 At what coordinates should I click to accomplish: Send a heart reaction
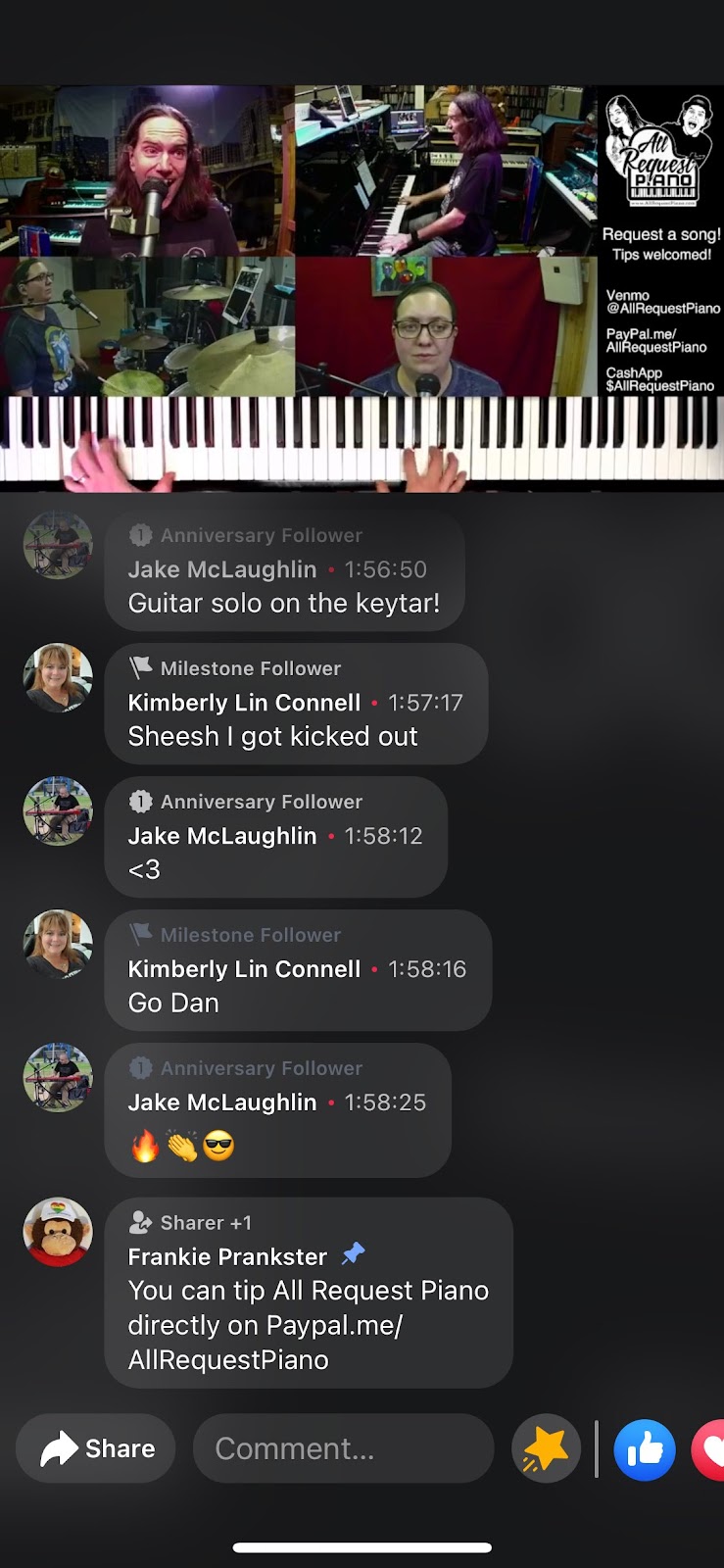(710, 1448)
